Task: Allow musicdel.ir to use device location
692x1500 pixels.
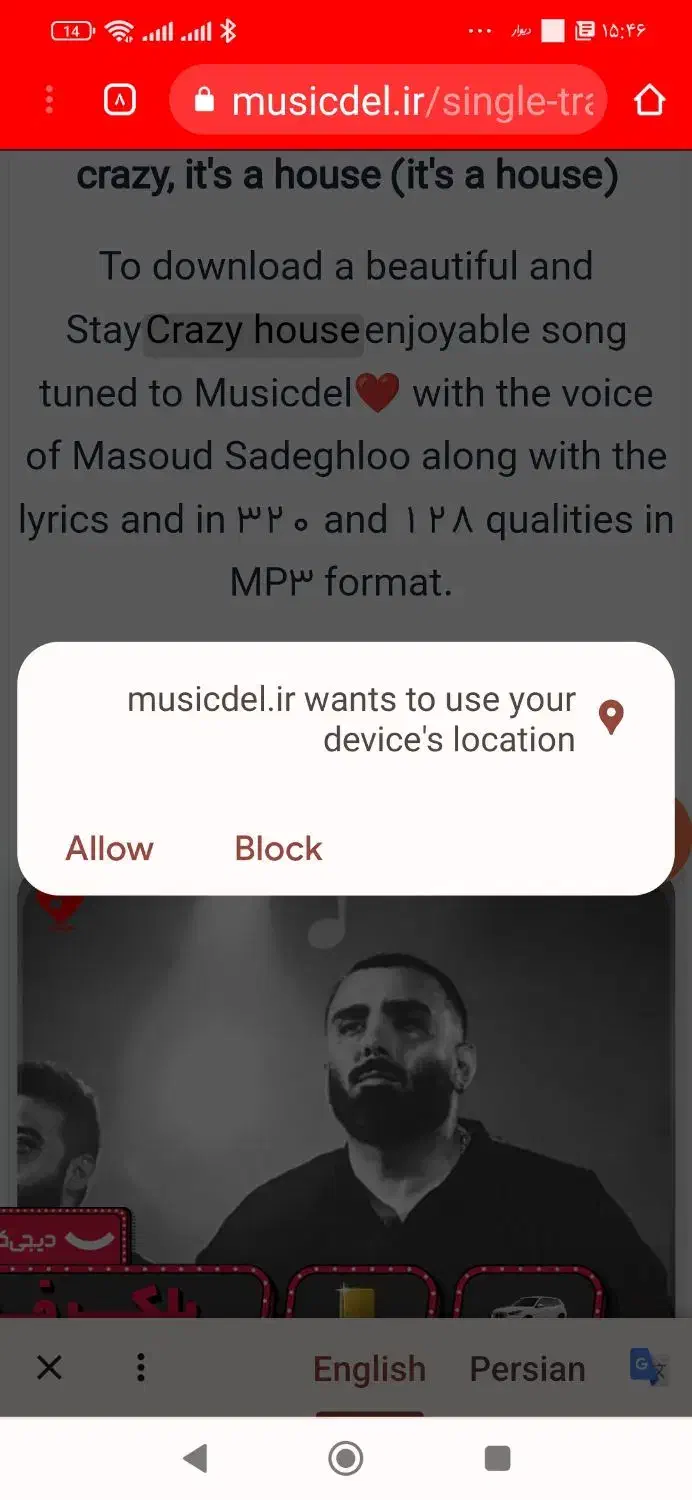Action: click(x=110, y=848)
